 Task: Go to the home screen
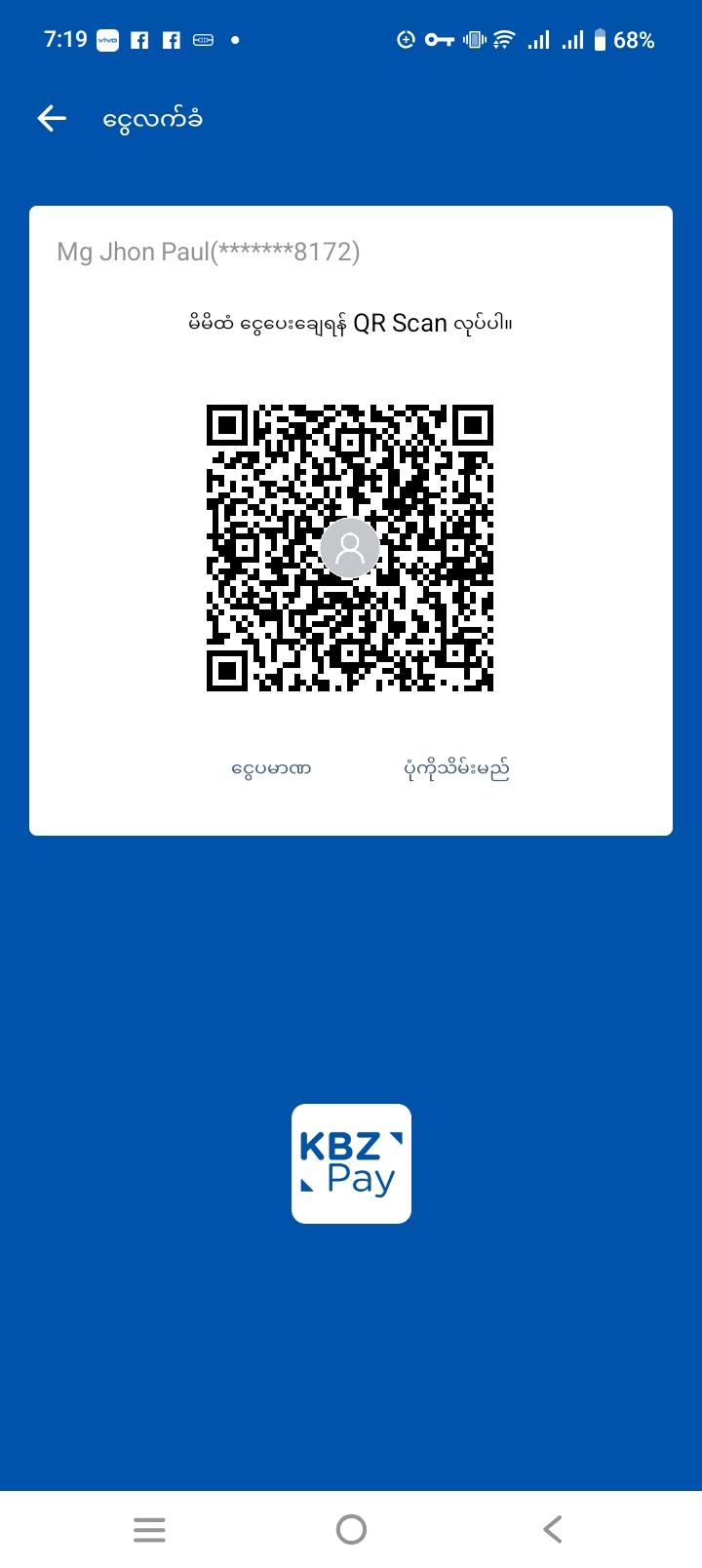[351, 1529]
